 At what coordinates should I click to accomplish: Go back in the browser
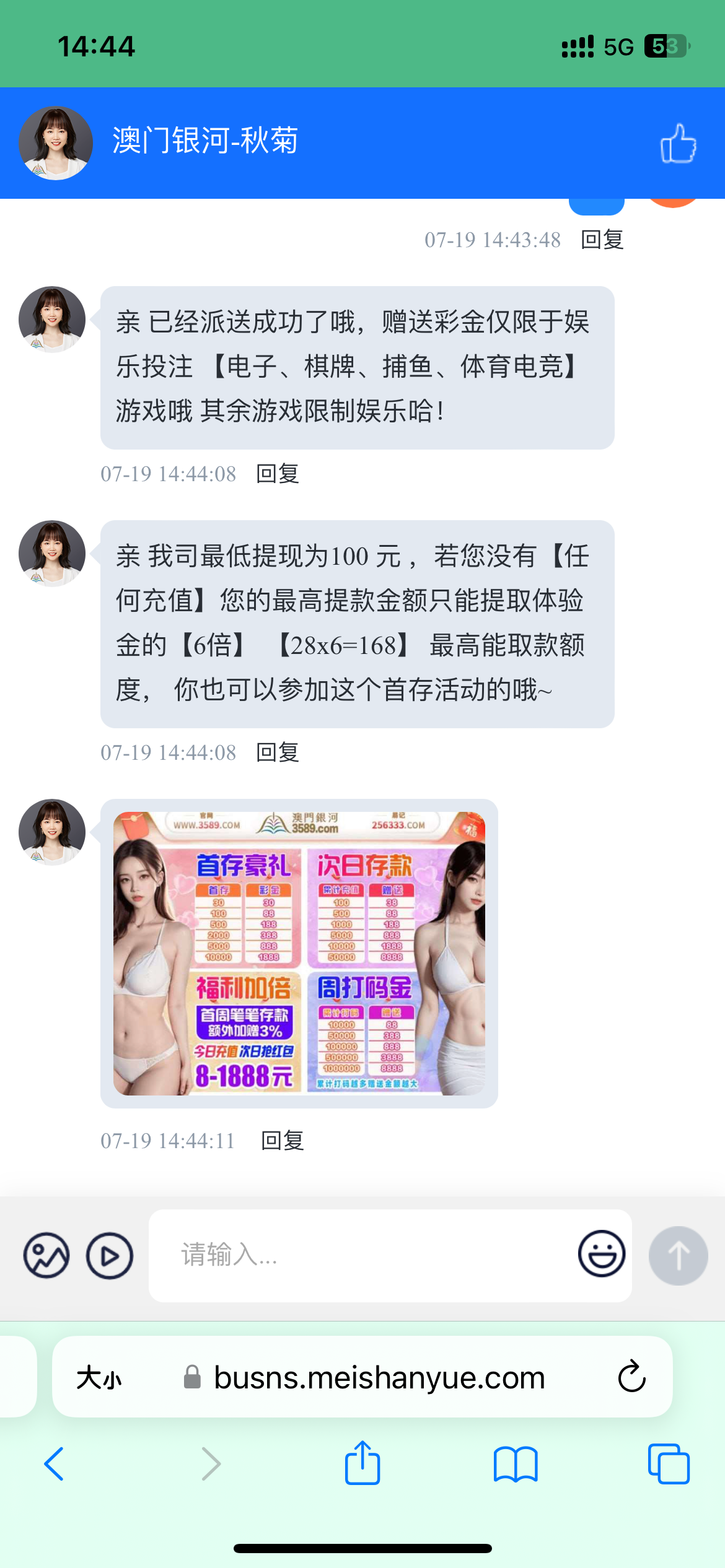[x=55, y=1464]
